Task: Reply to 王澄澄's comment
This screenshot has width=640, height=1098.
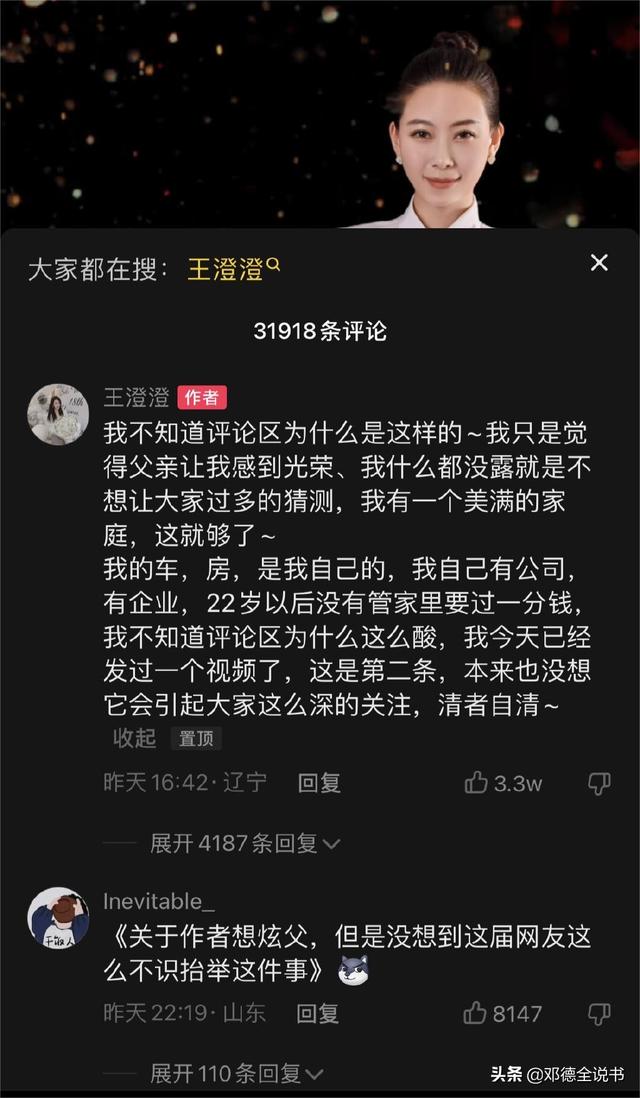Action: pyautogui.click(x=319, y=783)
